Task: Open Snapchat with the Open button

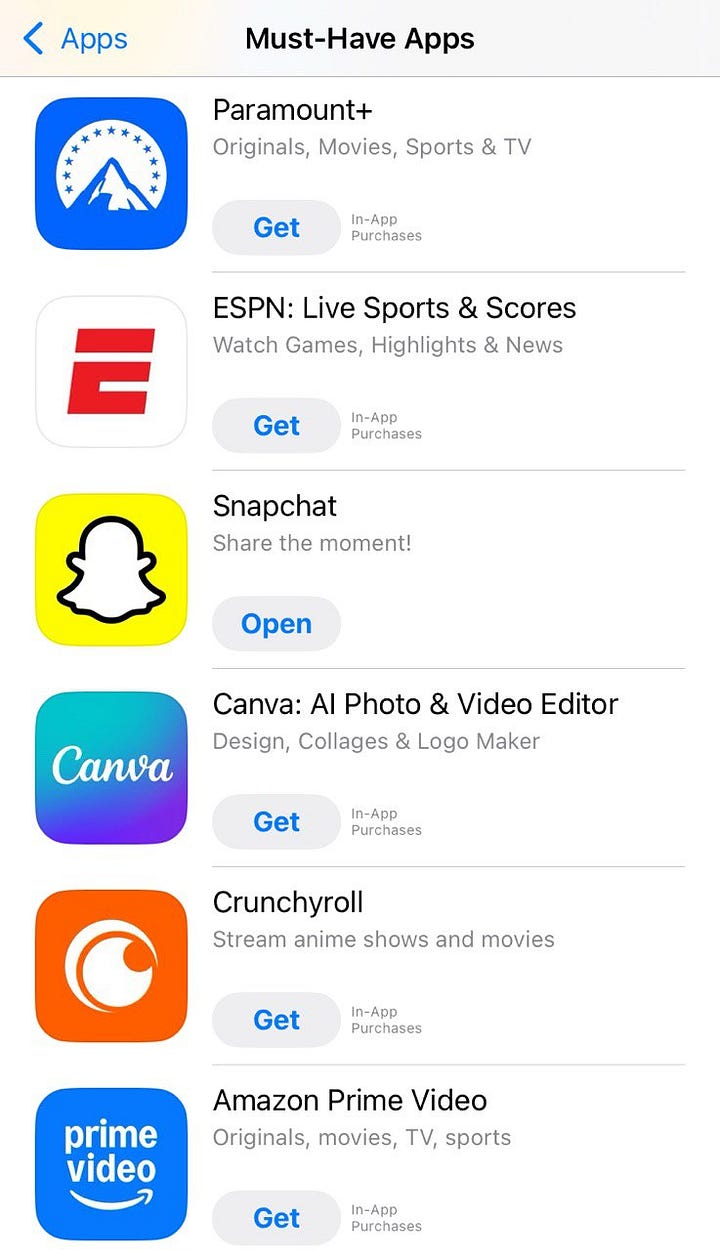Action: tap(277, 623)
